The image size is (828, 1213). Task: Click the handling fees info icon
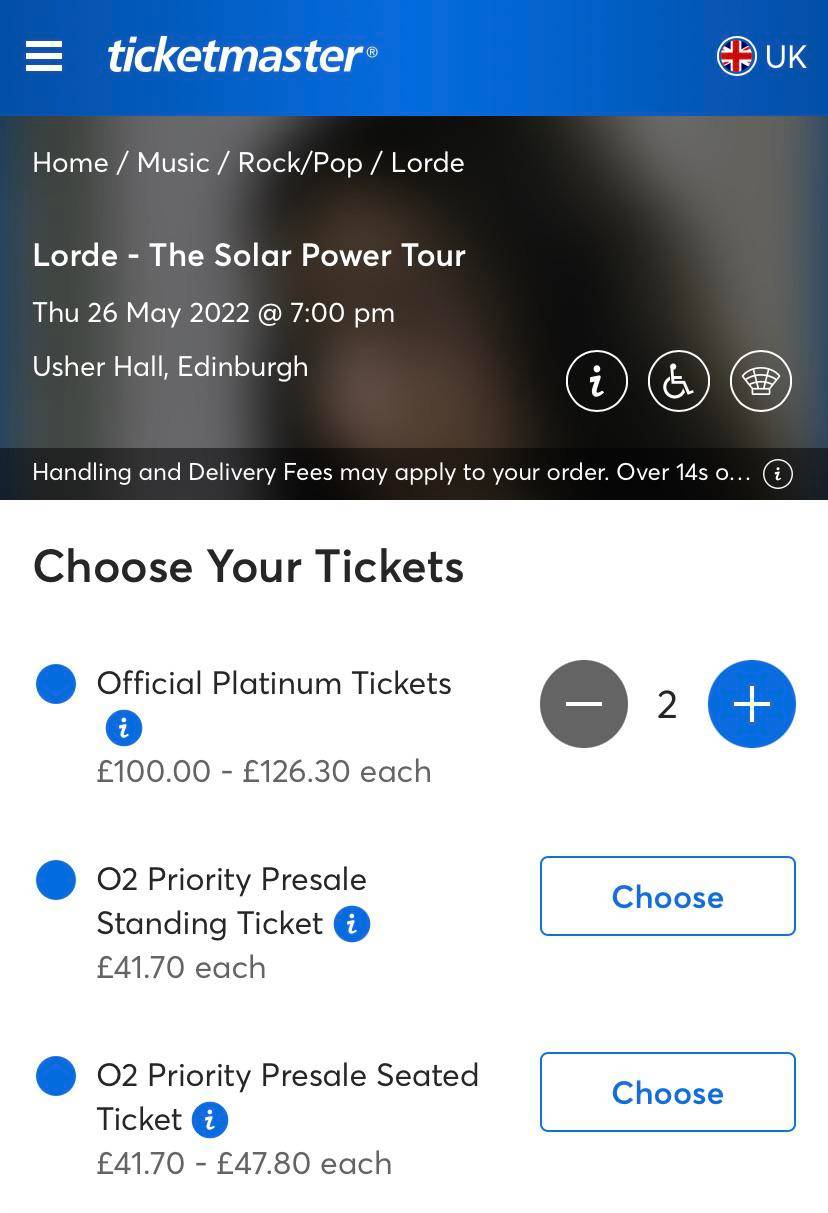point(777,474)
